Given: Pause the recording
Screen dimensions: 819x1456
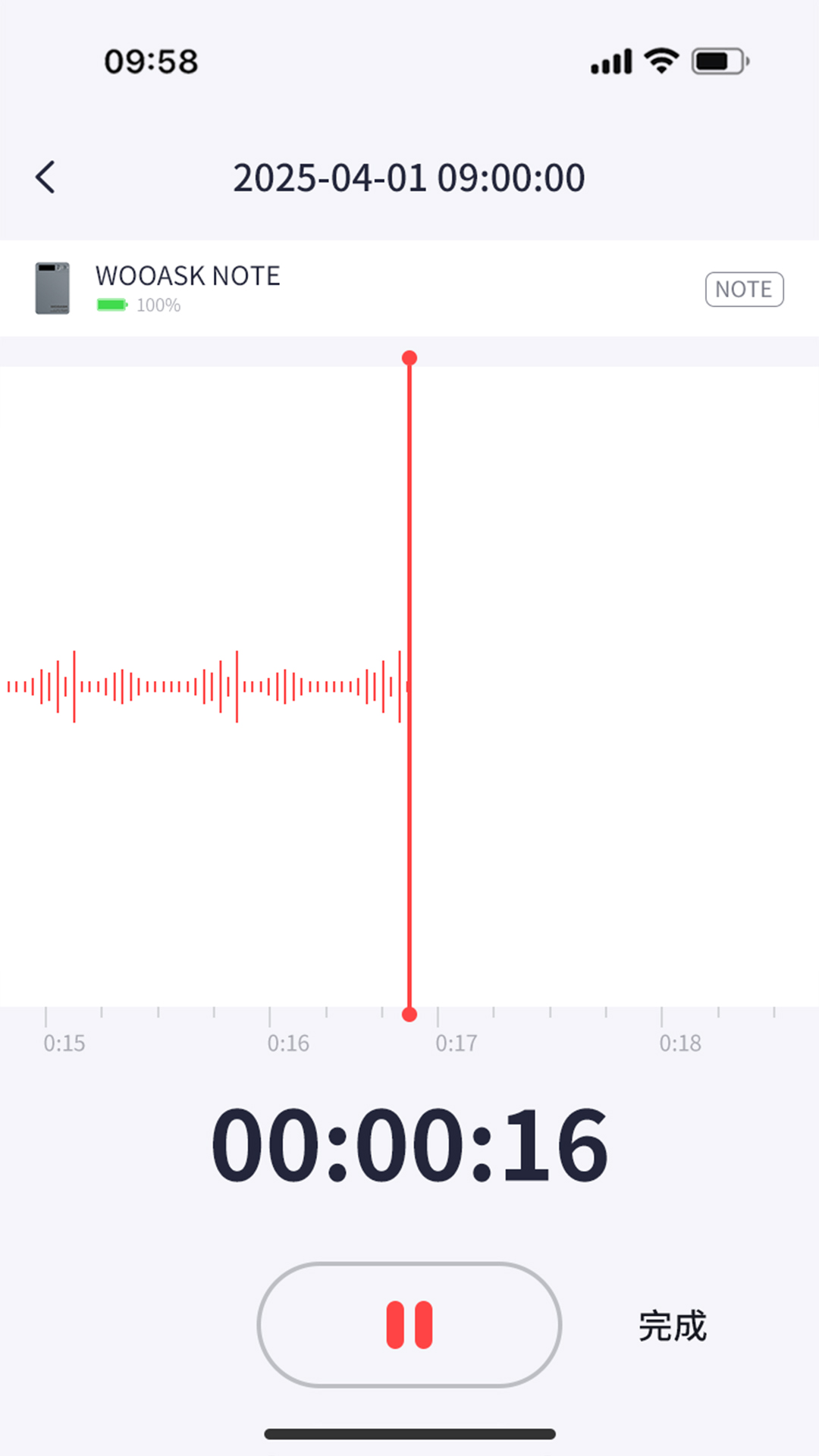Looking at the screenshot, I should coord(409,1325).
